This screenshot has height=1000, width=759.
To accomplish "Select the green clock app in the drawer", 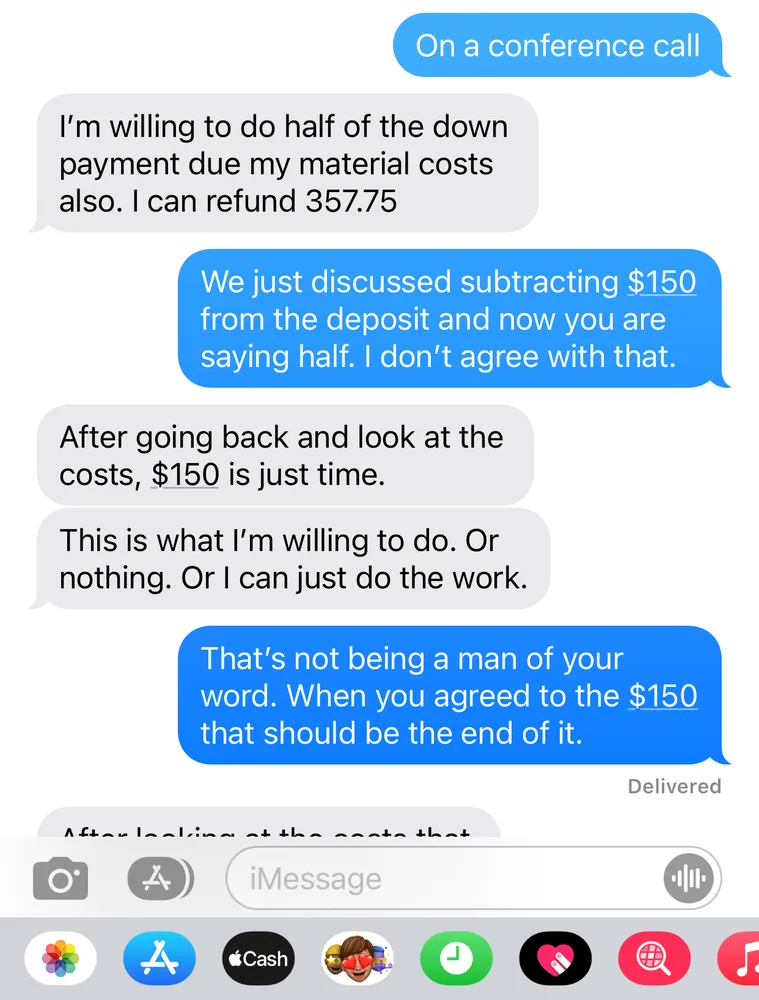I will [x=456, y=959].
